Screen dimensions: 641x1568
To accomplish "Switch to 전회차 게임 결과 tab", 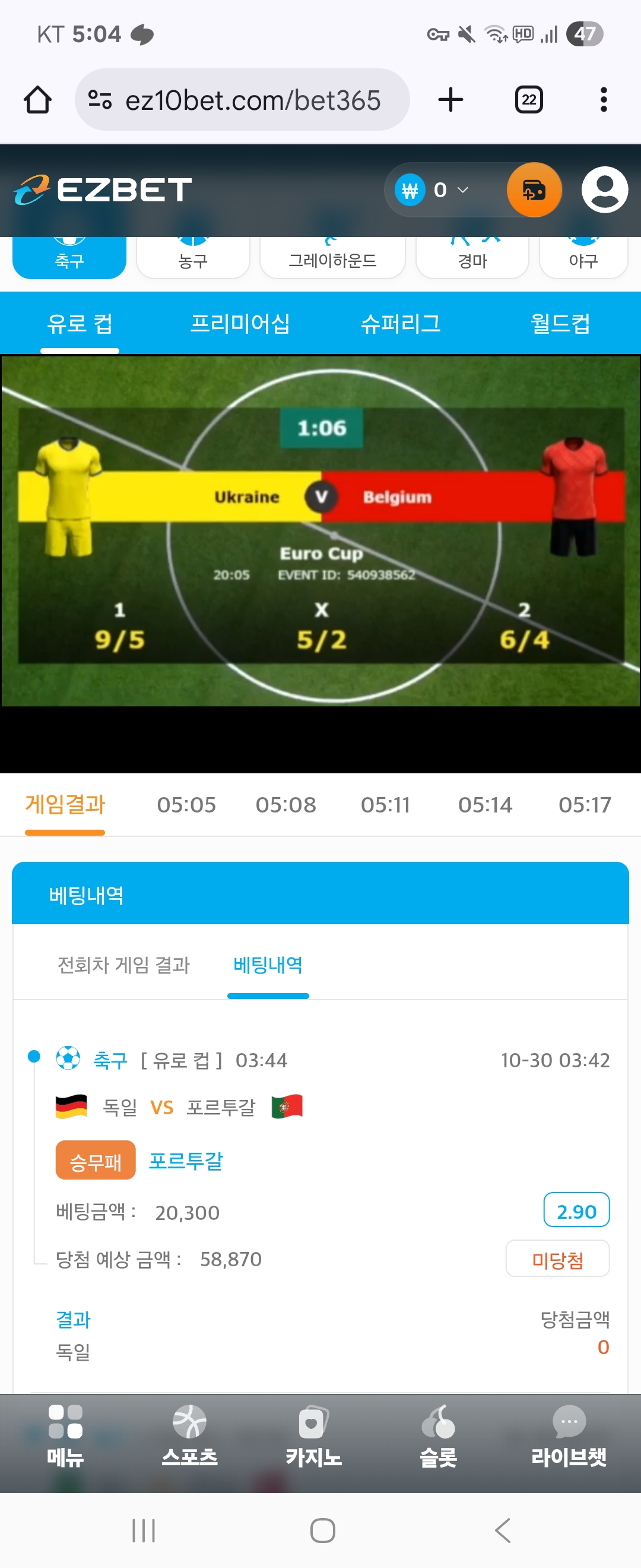I will (x=123, y=965).
